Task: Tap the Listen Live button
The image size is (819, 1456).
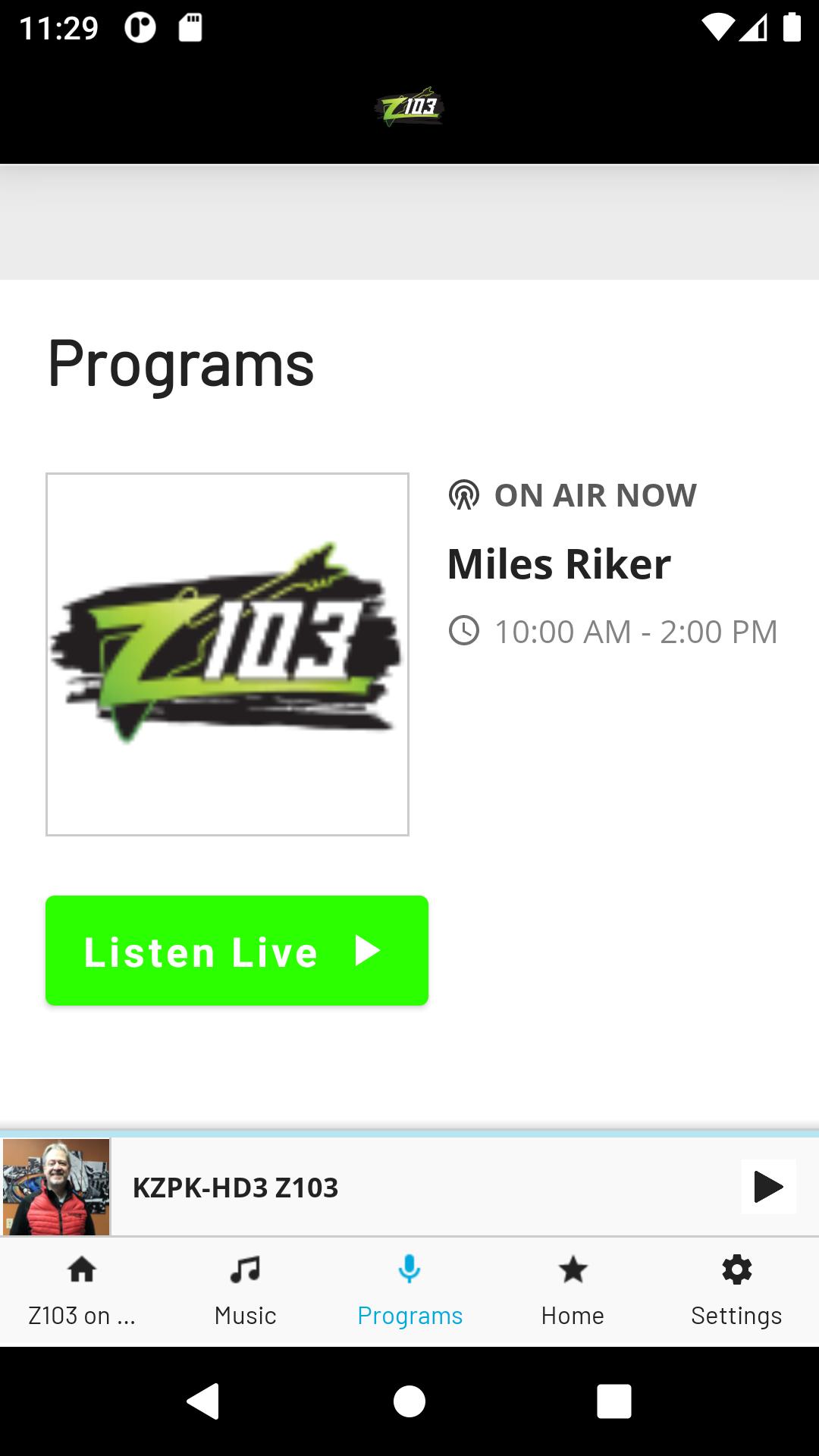Action: click(237, 950)
